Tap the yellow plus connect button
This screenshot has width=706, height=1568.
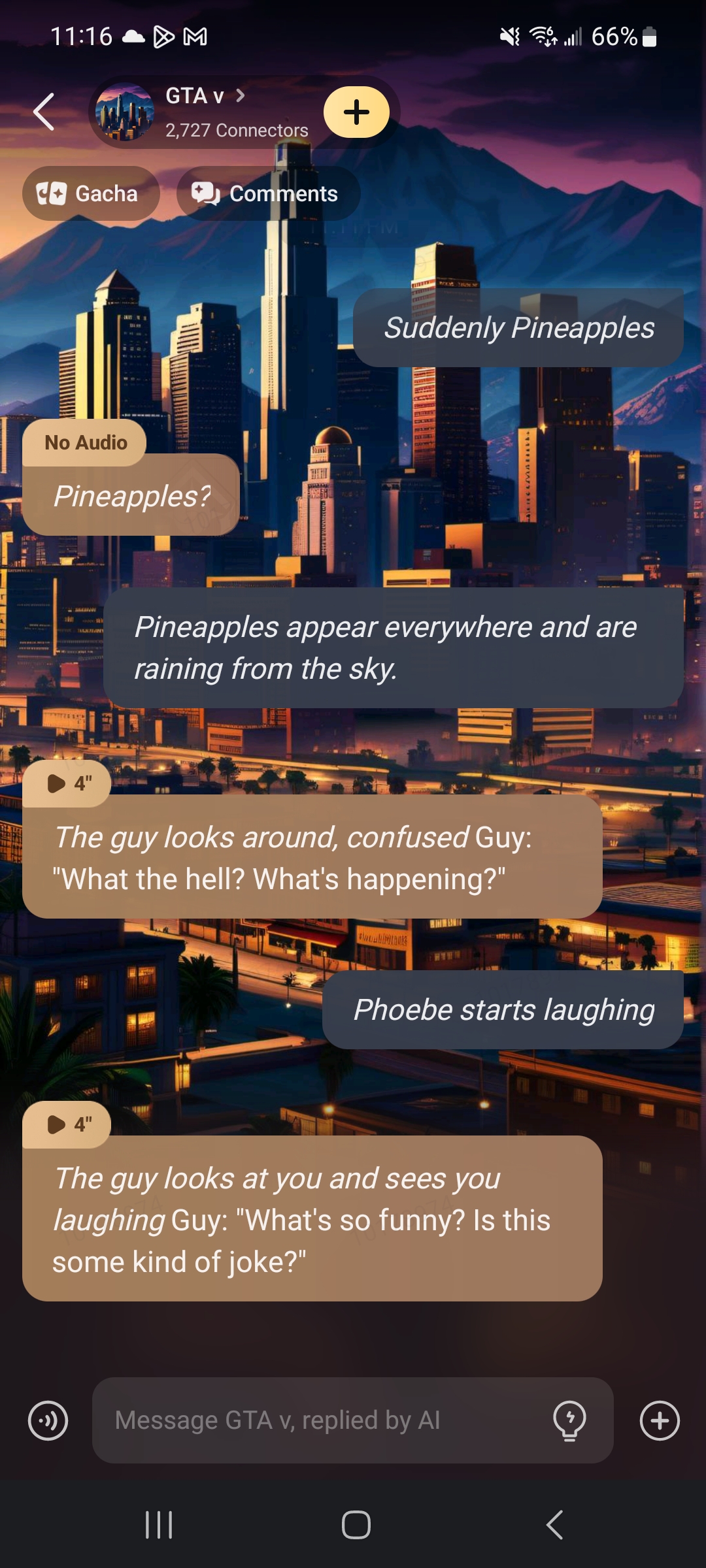[x=356, y=112]
